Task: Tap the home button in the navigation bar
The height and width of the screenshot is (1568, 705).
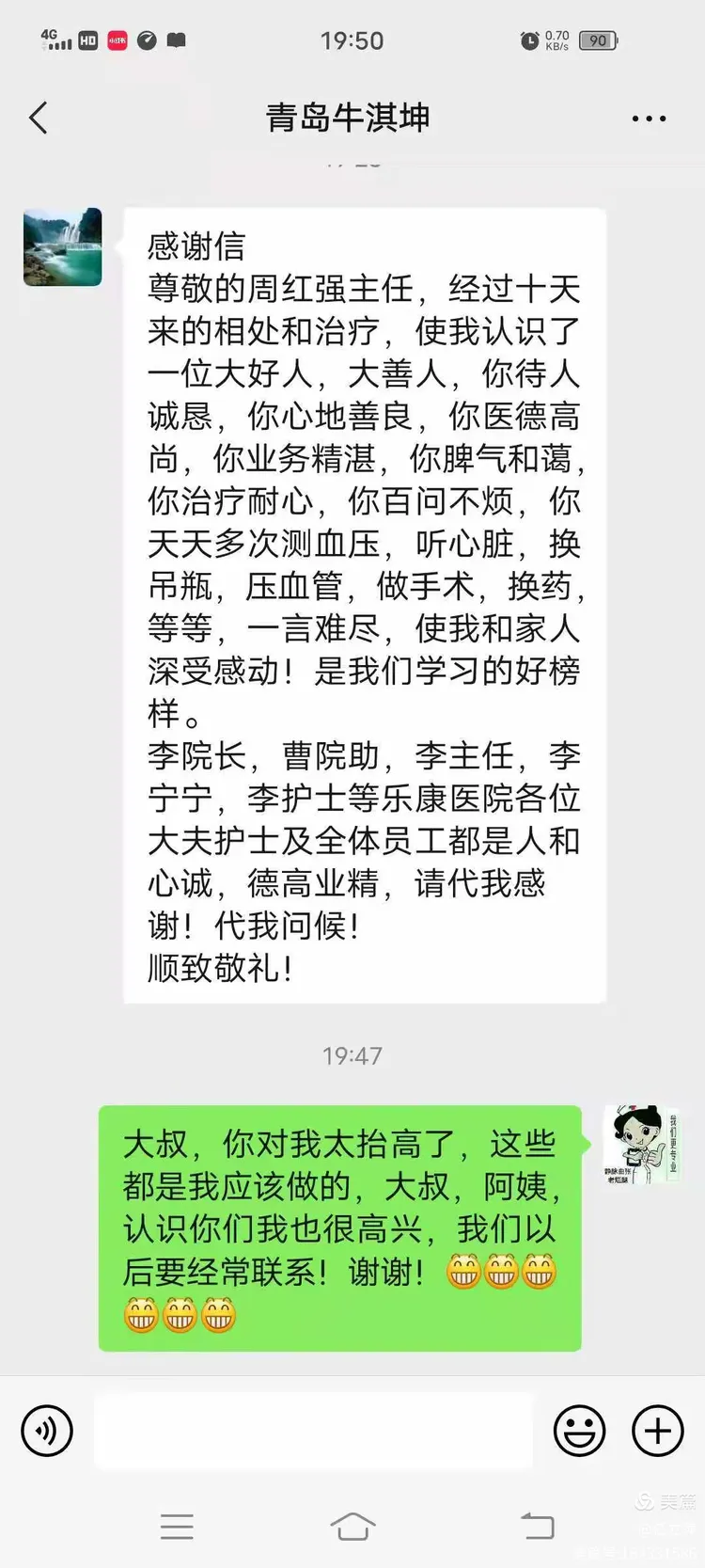Action: (352, 1526)
